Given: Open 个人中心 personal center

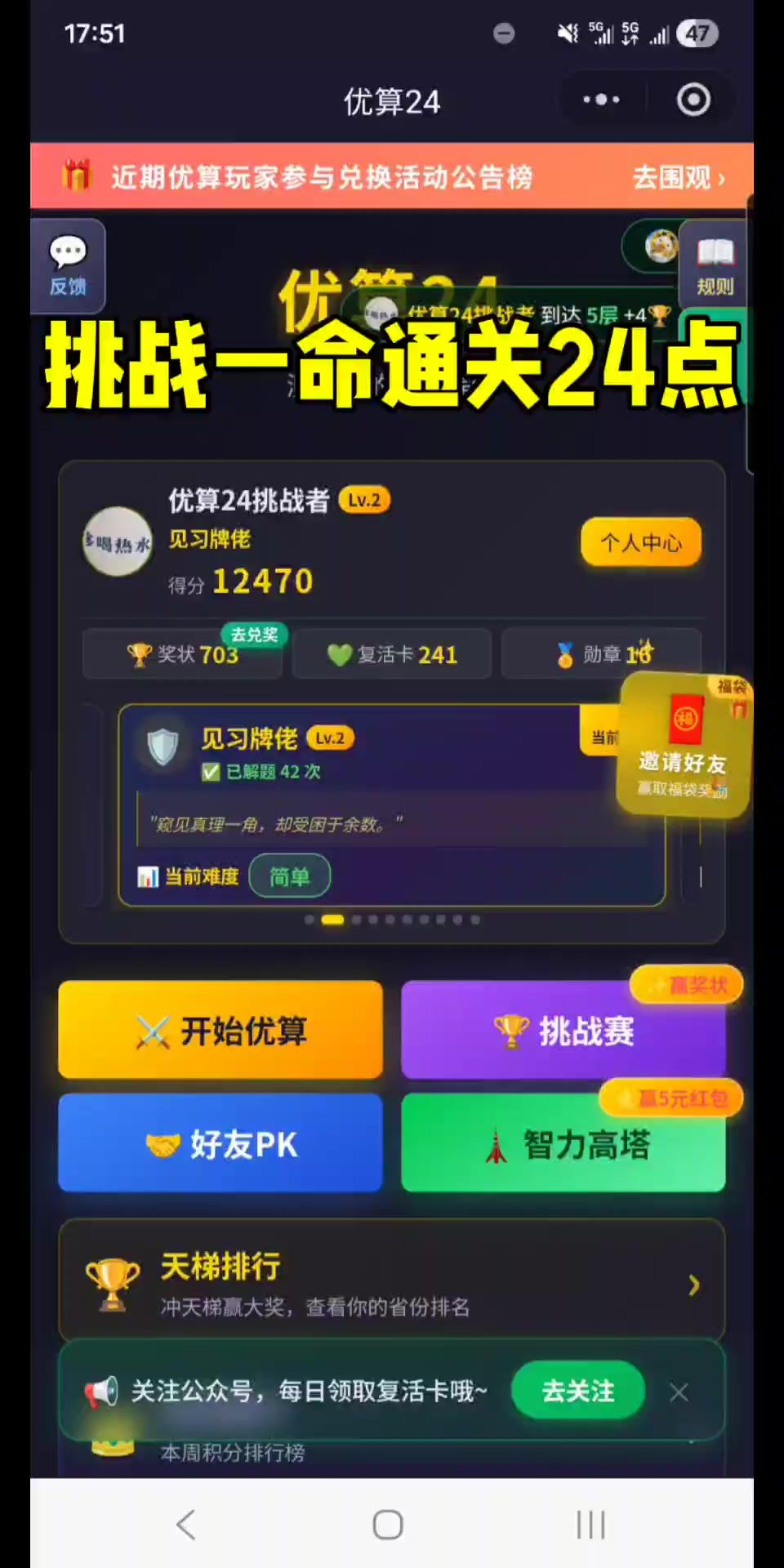Looking at the screenshot, I should point(640,542).
